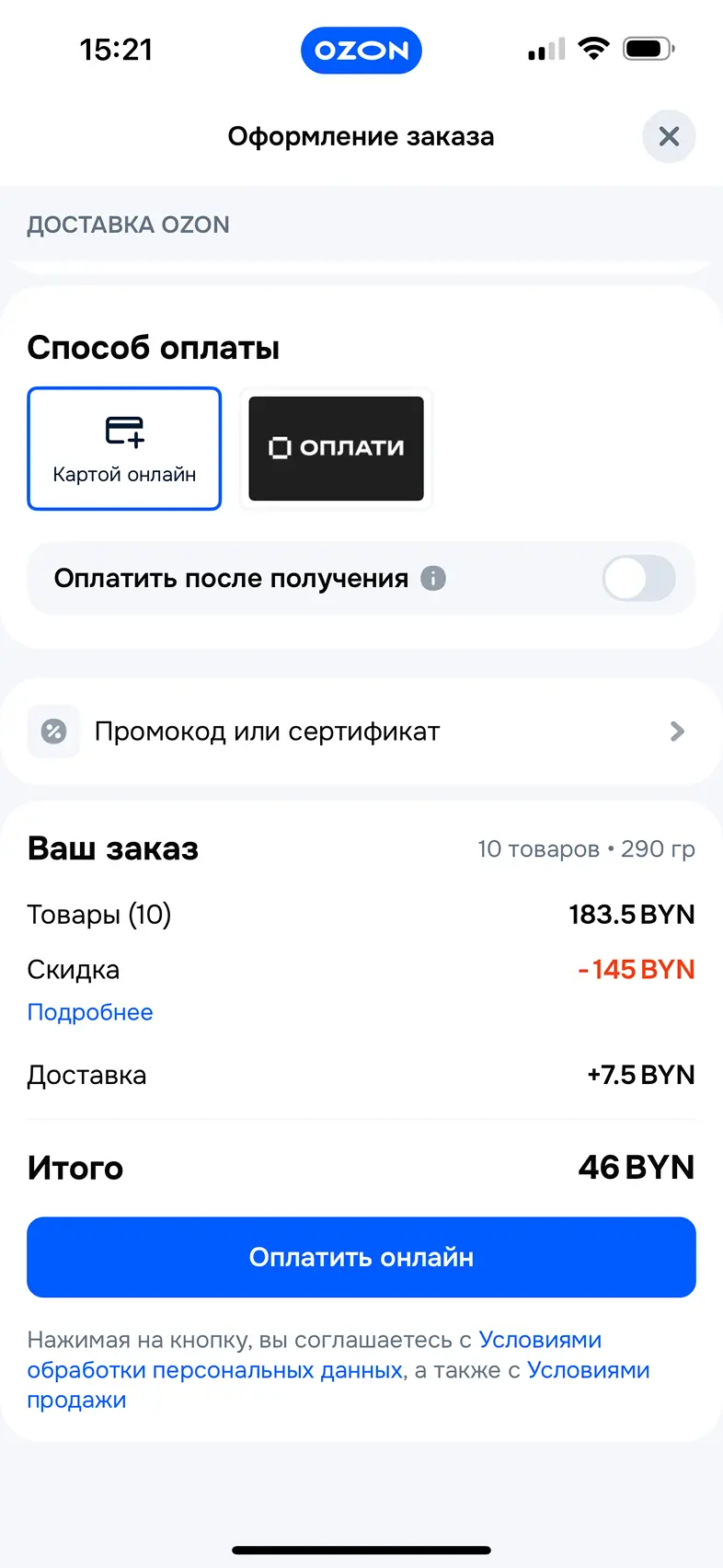Show info about Оплатить после получения
723x1568 pixels.
[x=433, y=579]
